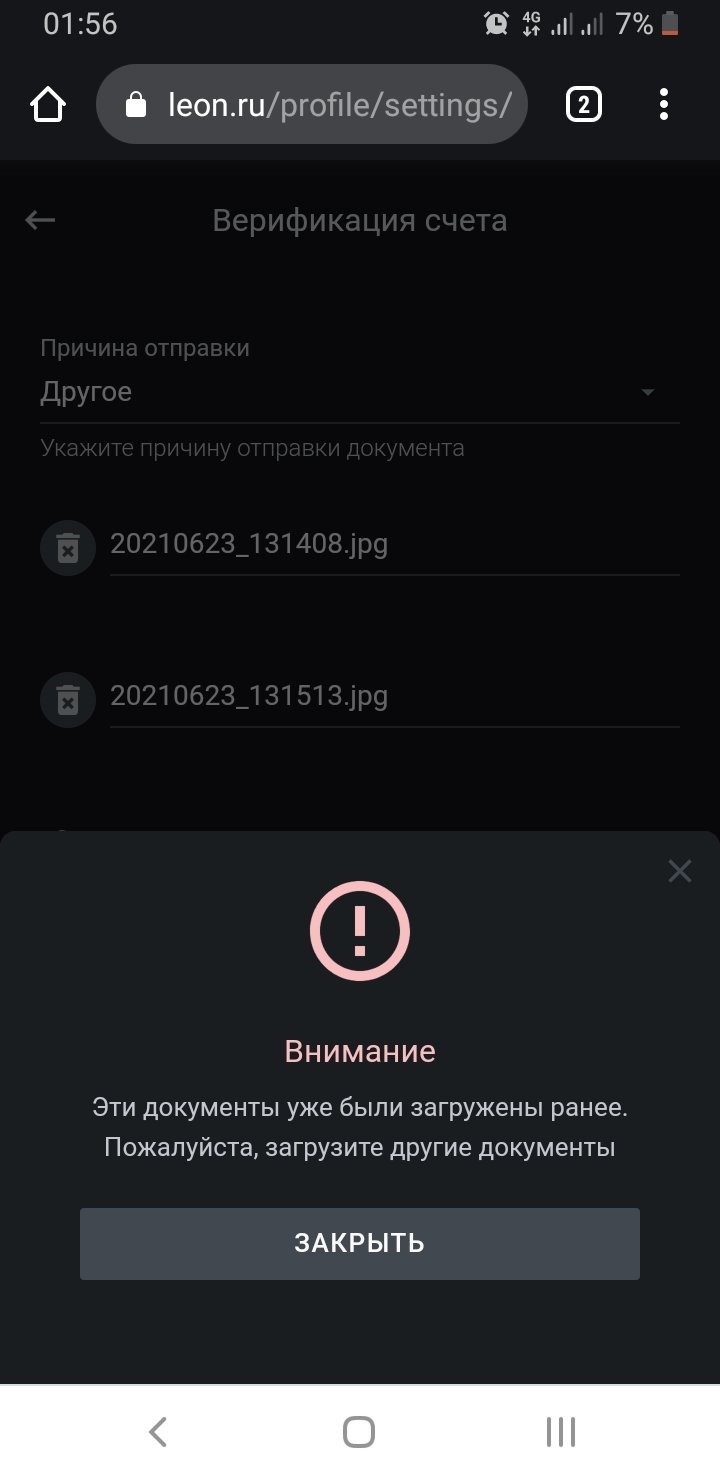Open the browser overflow menu
This screenshot has width=720, height=1480.
(x=664, y=105)
